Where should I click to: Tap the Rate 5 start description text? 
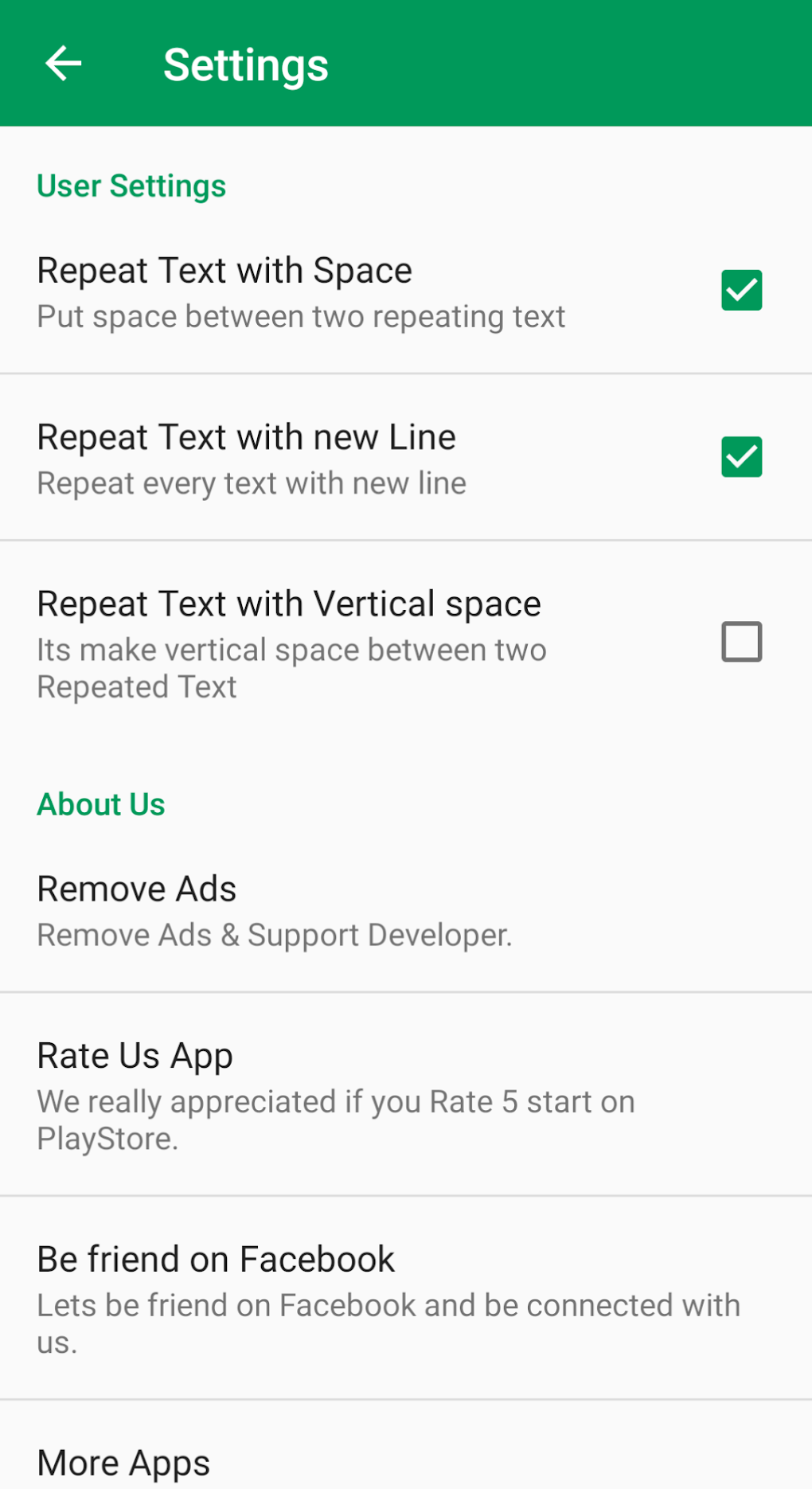(x=335, y=1120)
